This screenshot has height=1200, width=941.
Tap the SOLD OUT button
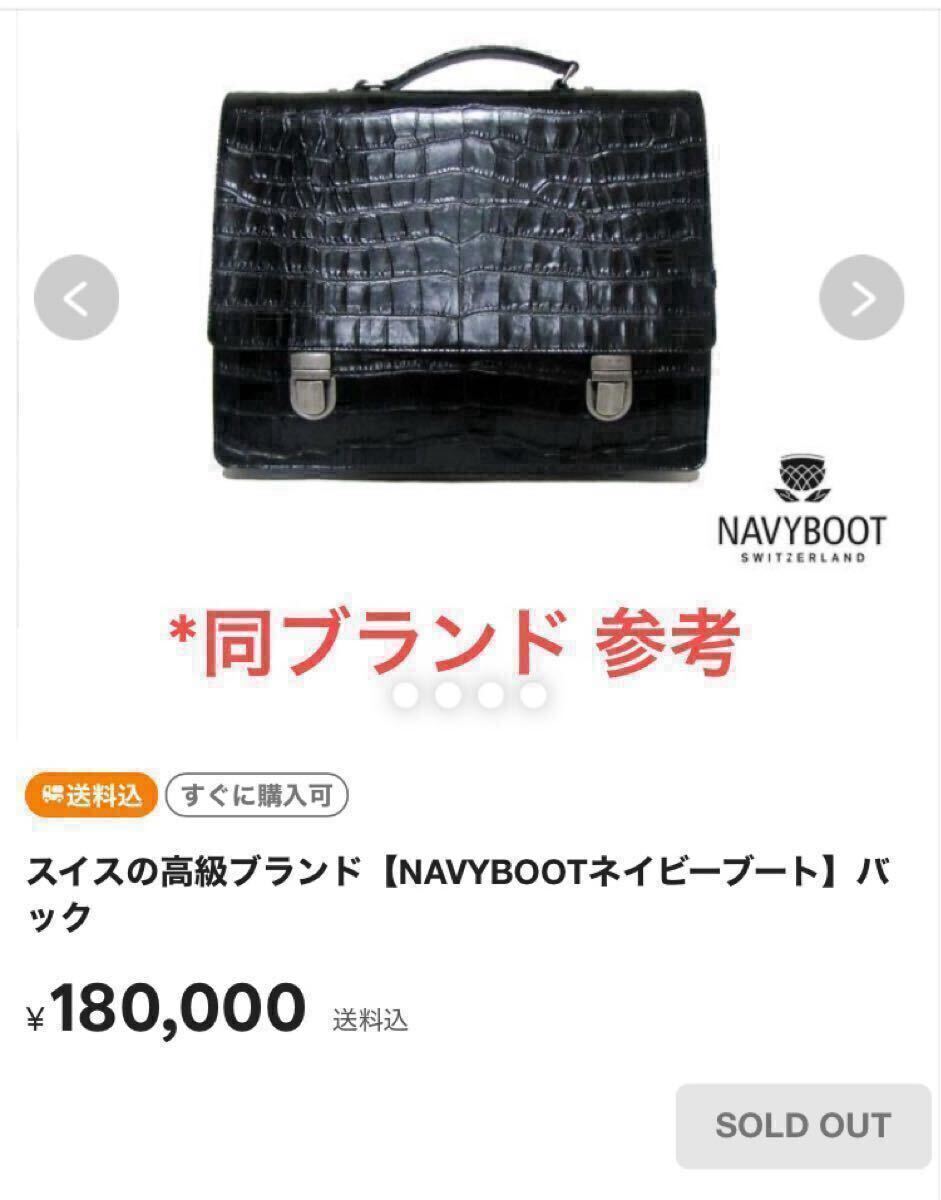tap(803, 1125)
